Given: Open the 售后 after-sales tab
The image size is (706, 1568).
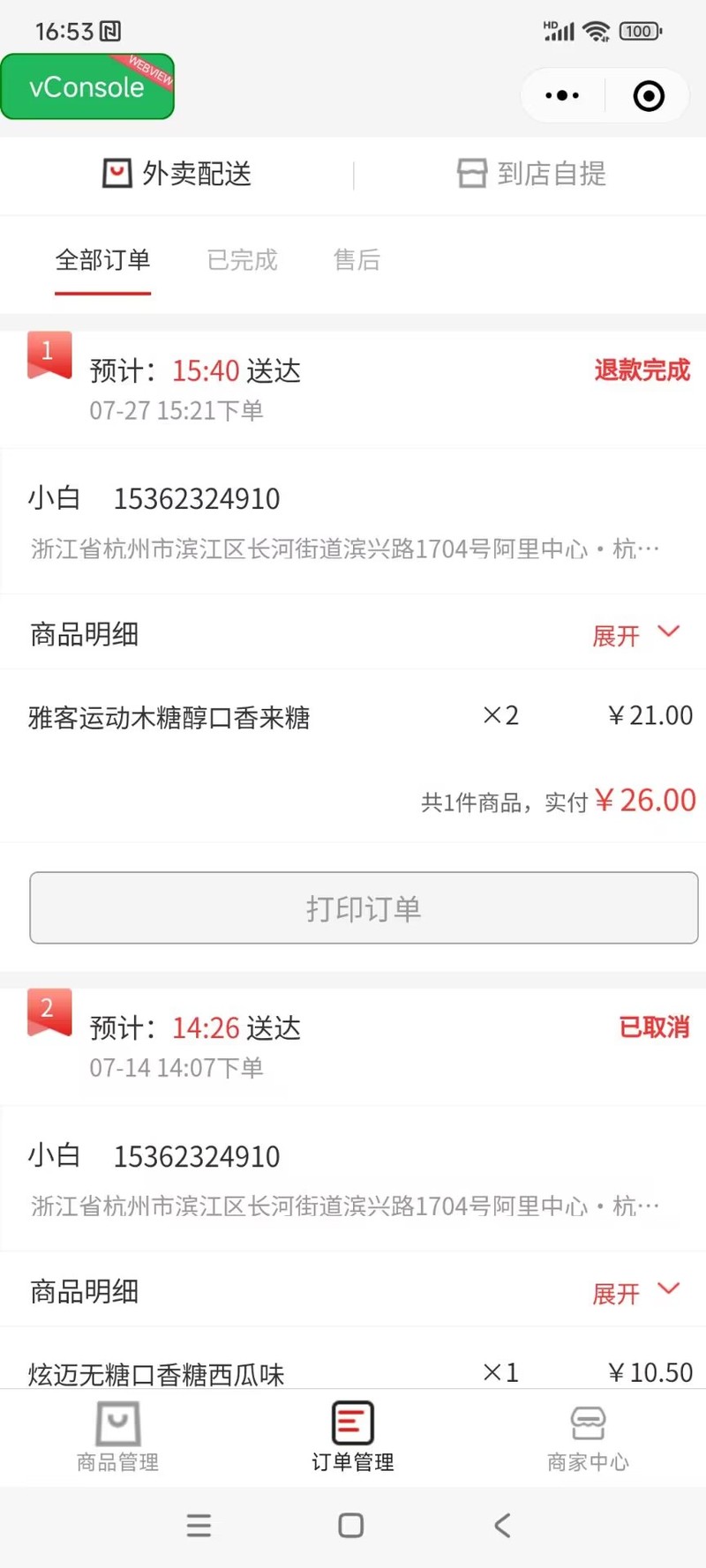Looking at the screenshot, I should click(x=357, y=260).
